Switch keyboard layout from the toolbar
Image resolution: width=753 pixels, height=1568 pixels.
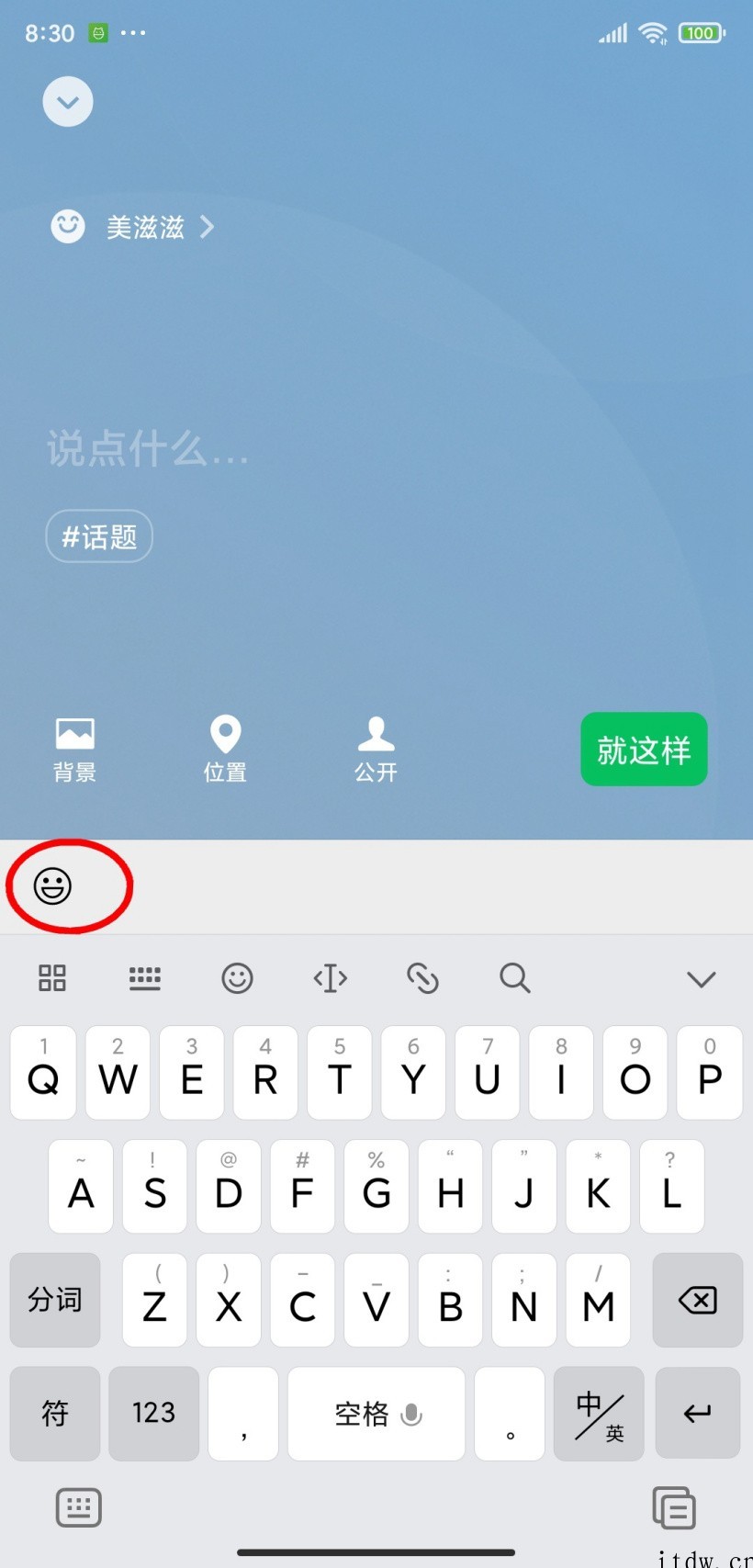[x=144, y=978]
